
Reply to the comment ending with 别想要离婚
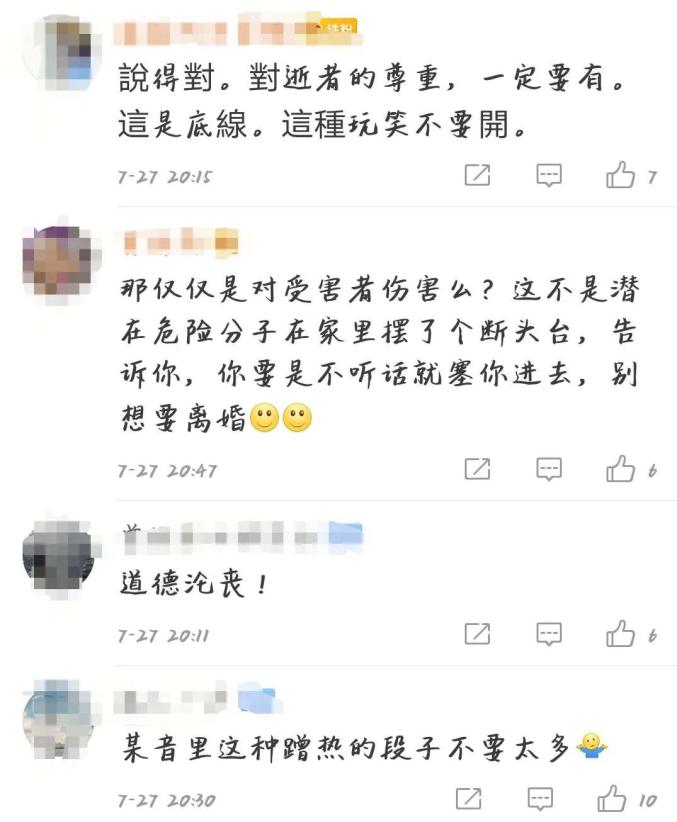click(x=549, y=469)
